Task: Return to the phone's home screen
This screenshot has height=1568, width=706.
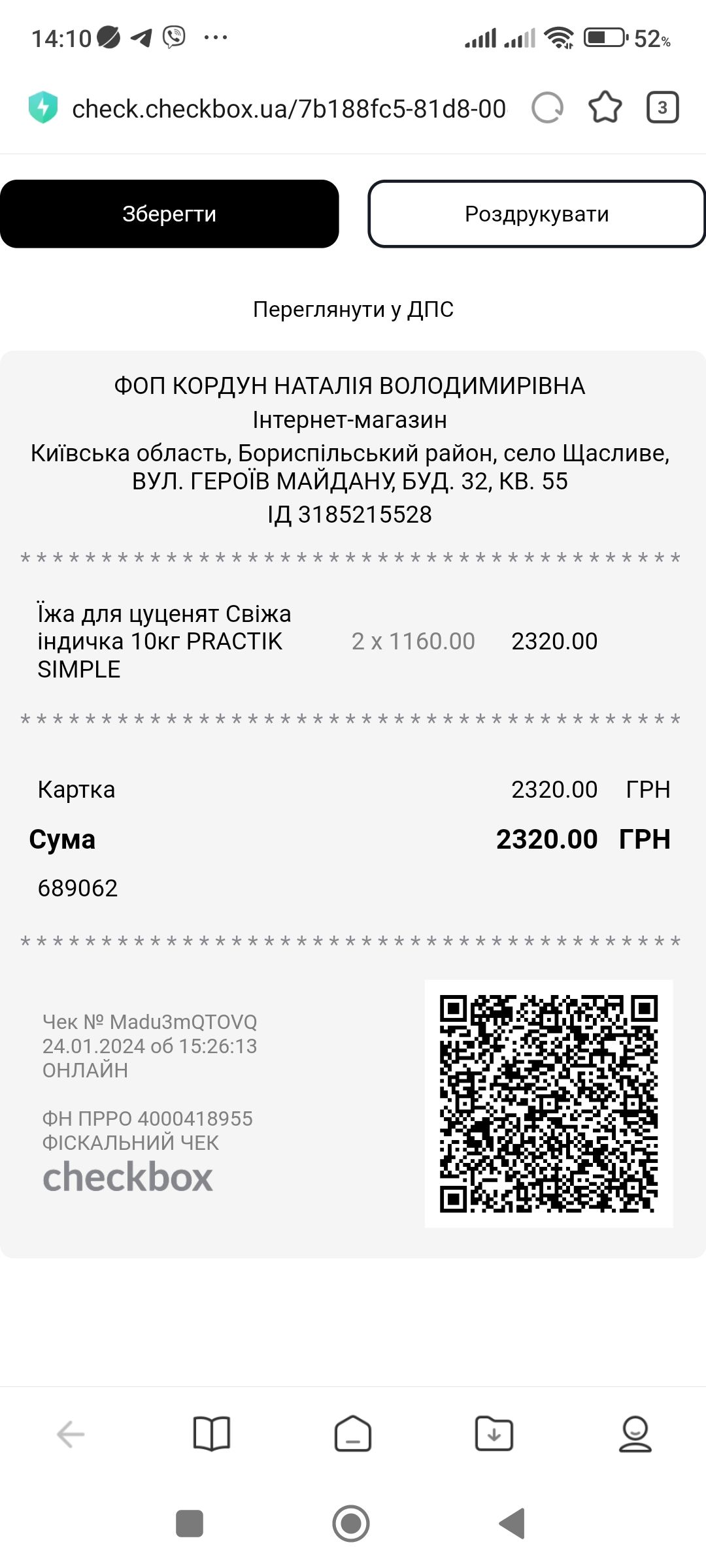Action: click(351, 1524)
